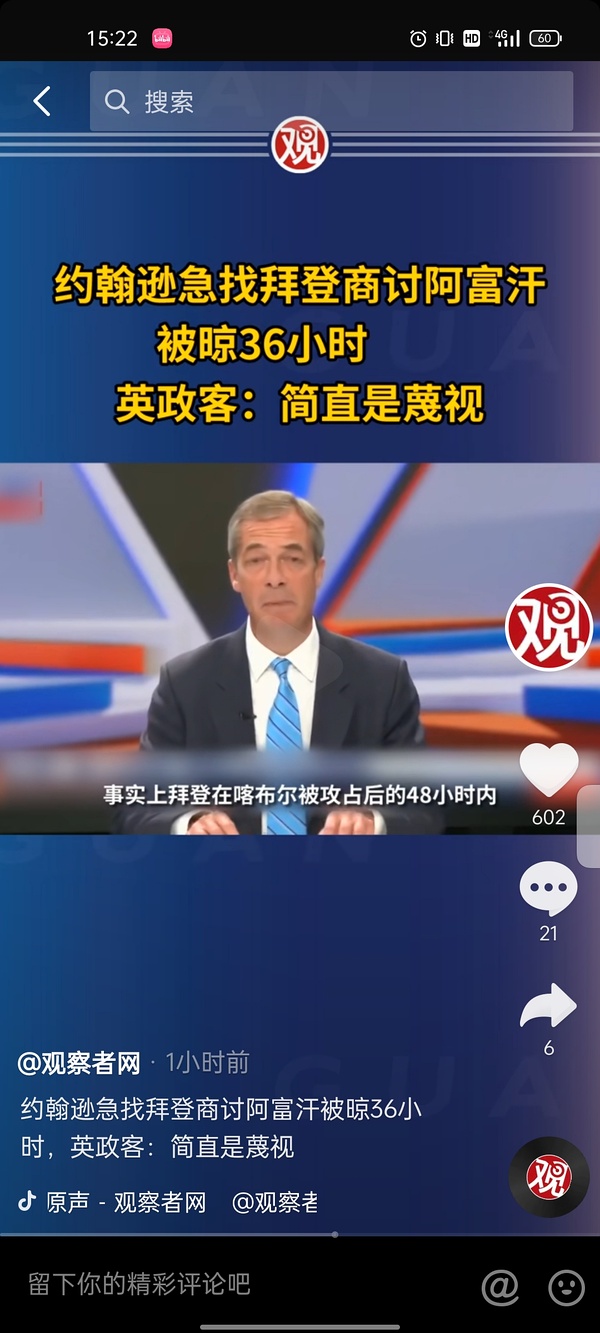
Task: Like this video with the heart
Action: (x=548, y=772)
